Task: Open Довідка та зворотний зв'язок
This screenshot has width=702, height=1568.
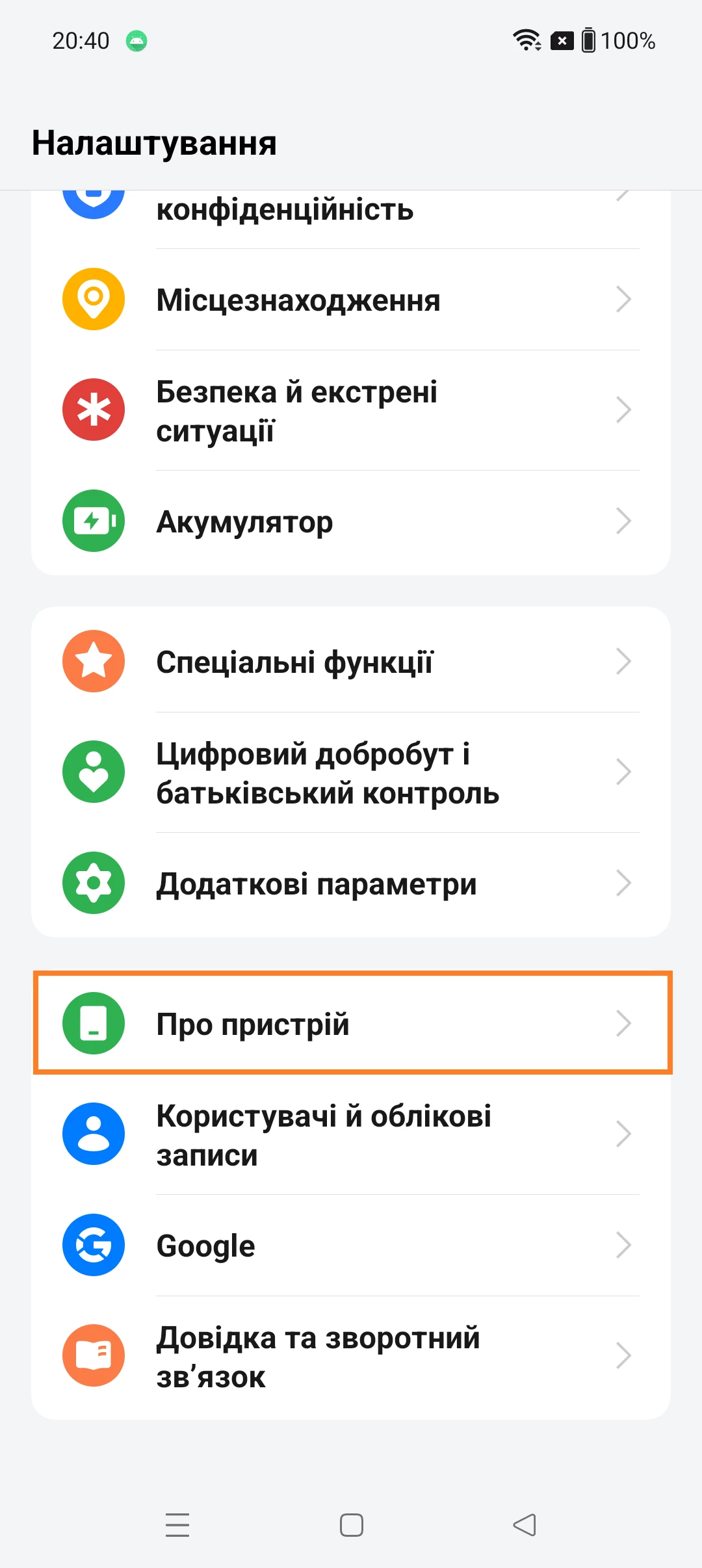Action: tap(351, 1356)
